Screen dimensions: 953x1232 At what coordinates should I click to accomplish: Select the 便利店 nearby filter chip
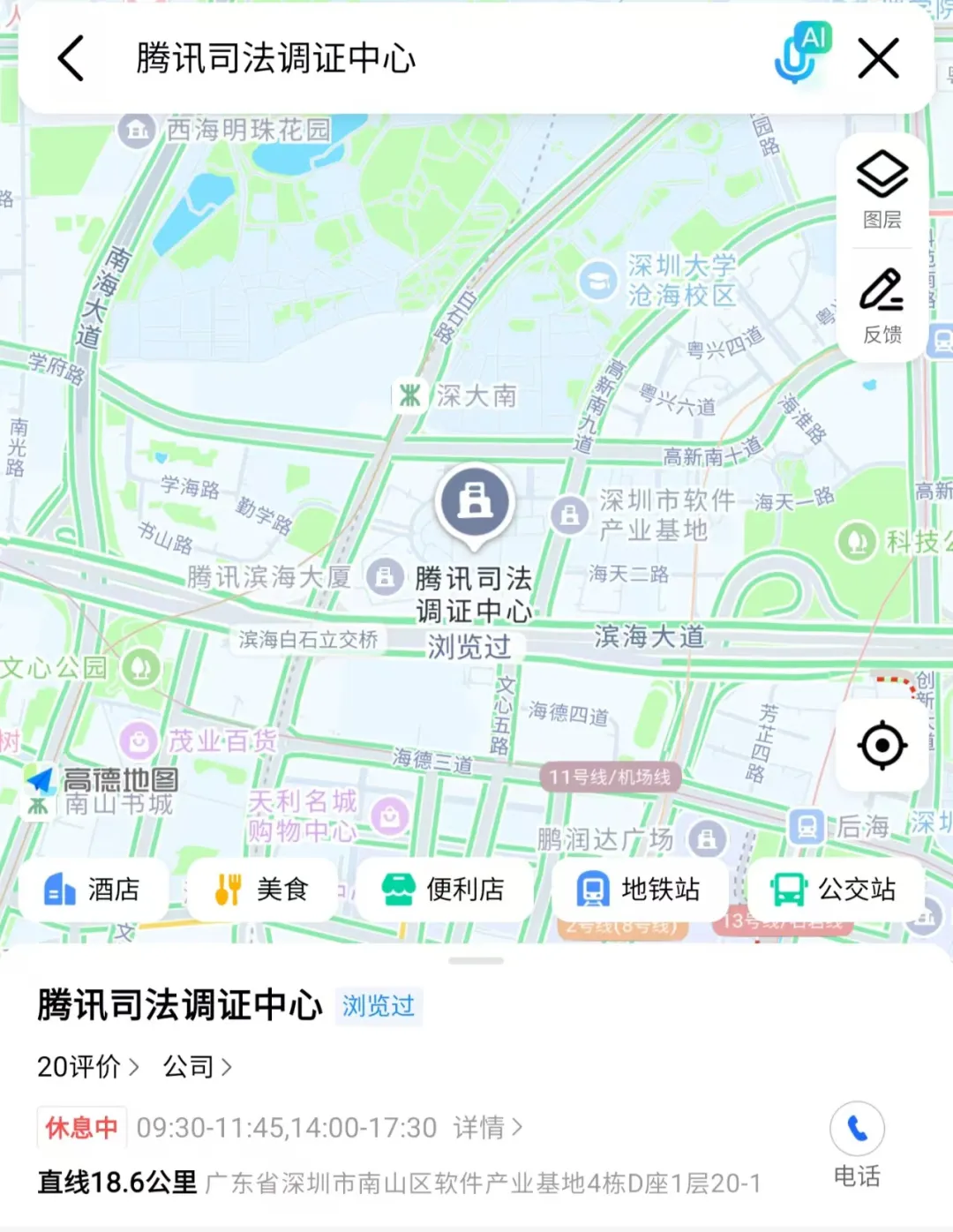444,890
